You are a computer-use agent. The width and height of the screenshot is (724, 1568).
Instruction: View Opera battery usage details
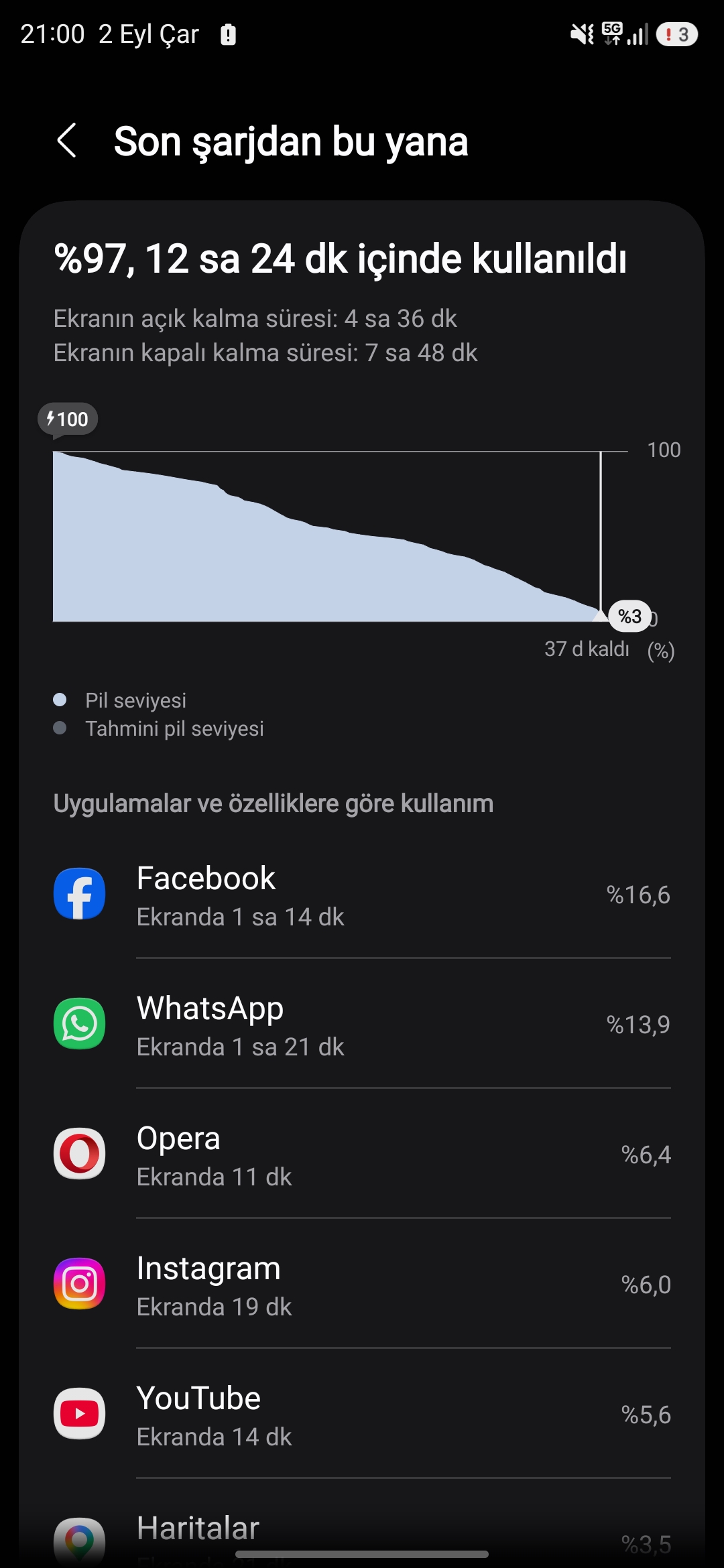(x=362, y=1154)
